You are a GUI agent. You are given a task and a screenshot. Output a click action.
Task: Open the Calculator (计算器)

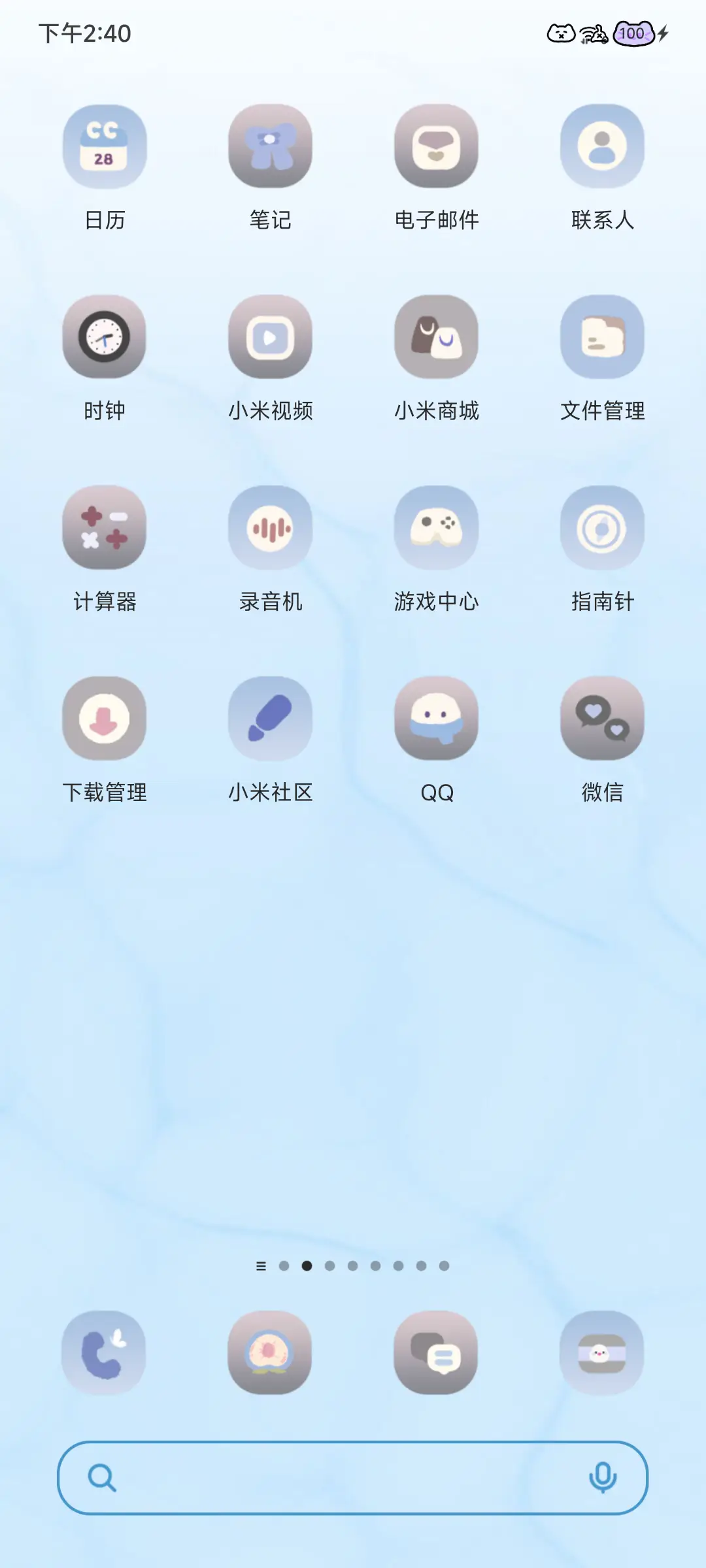tap(105, 529)
